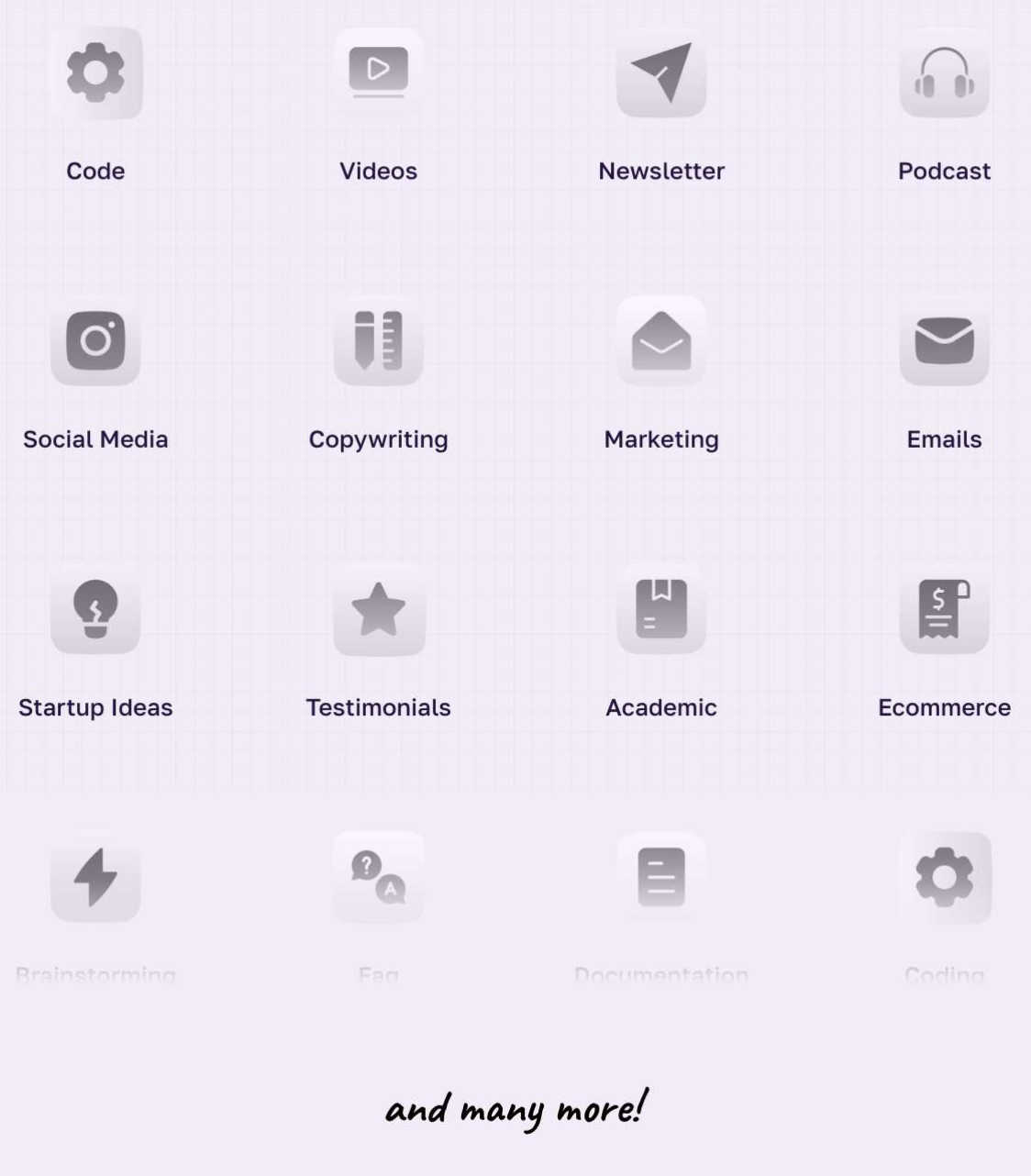Open the FAQ question-answer bubbles icon
The image size is (1031, 1176).
pos(378,877)
